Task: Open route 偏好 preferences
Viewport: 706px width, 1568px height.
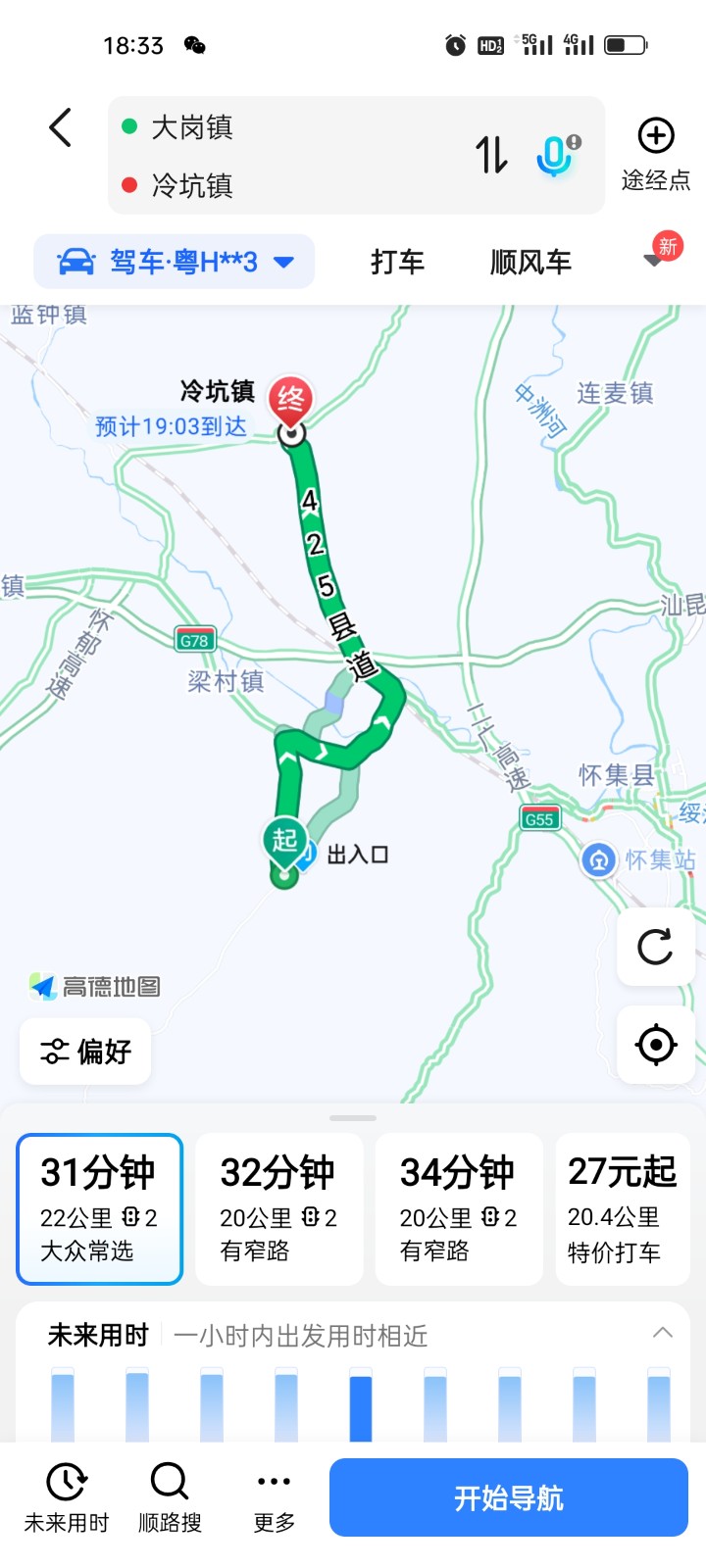Action: point(85,1052)
